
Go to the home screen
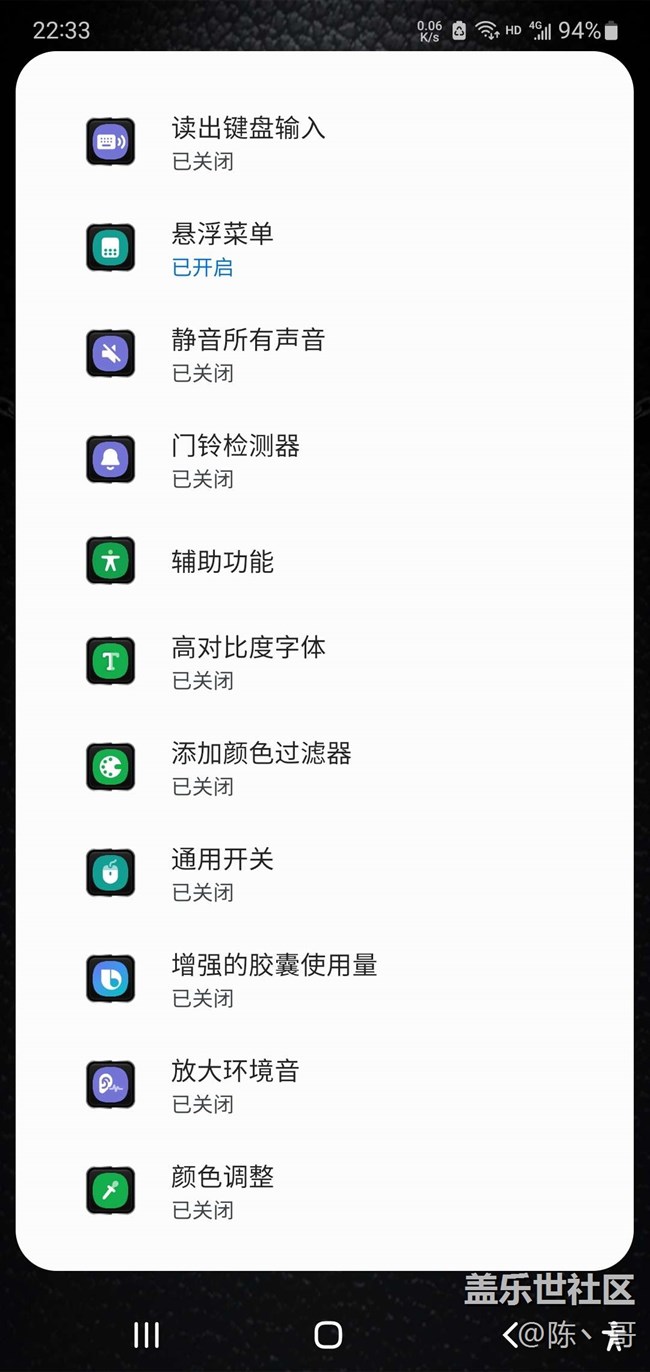coord(328,1334)
